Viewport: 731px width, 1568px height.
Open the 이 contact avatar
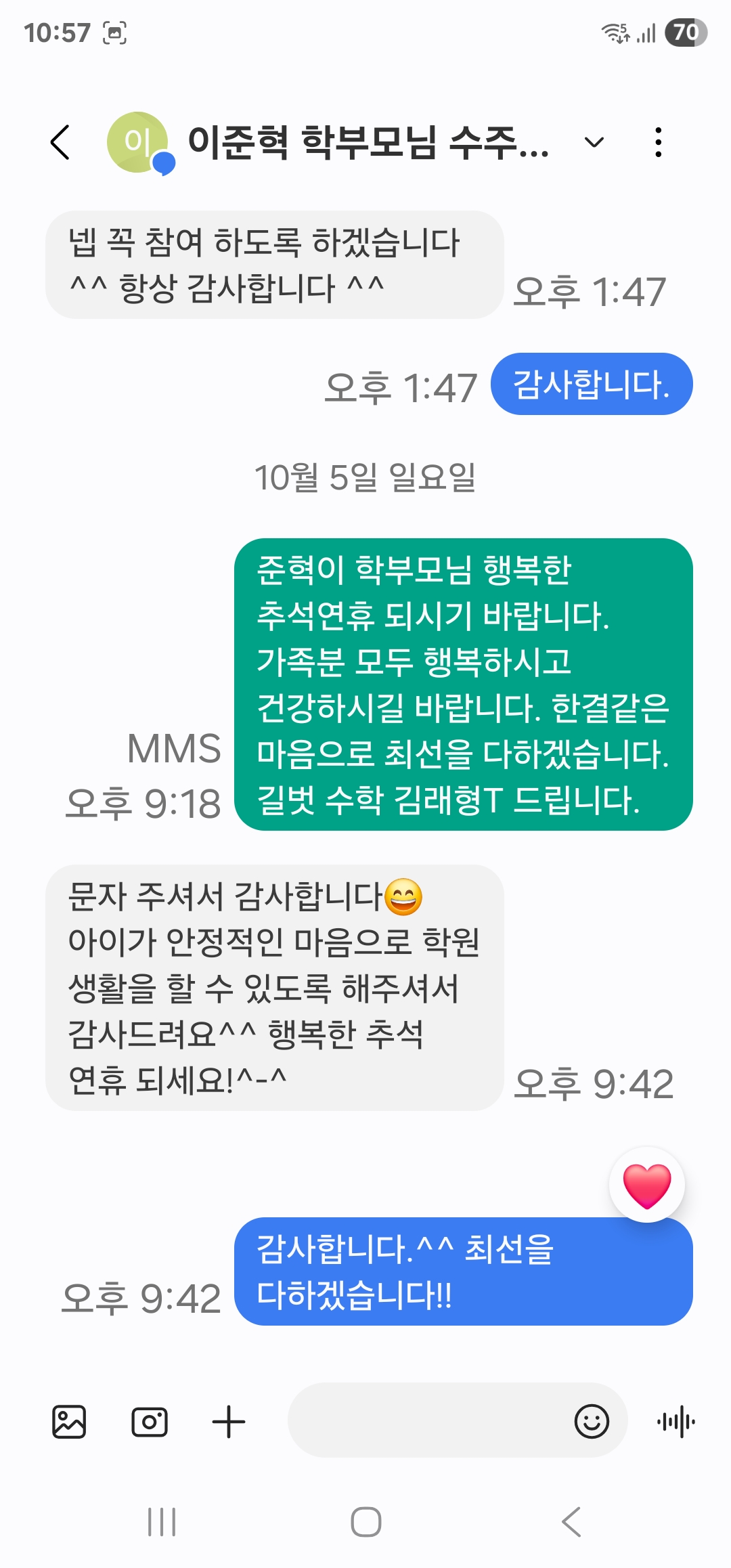click(x=138, y=142)
